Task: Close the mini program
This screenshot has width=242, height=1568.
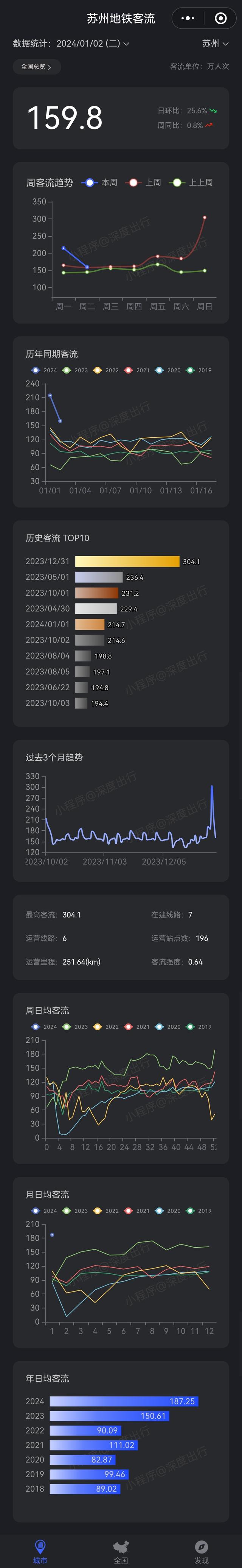Action: pyautogui.click(x=221, y=18)
